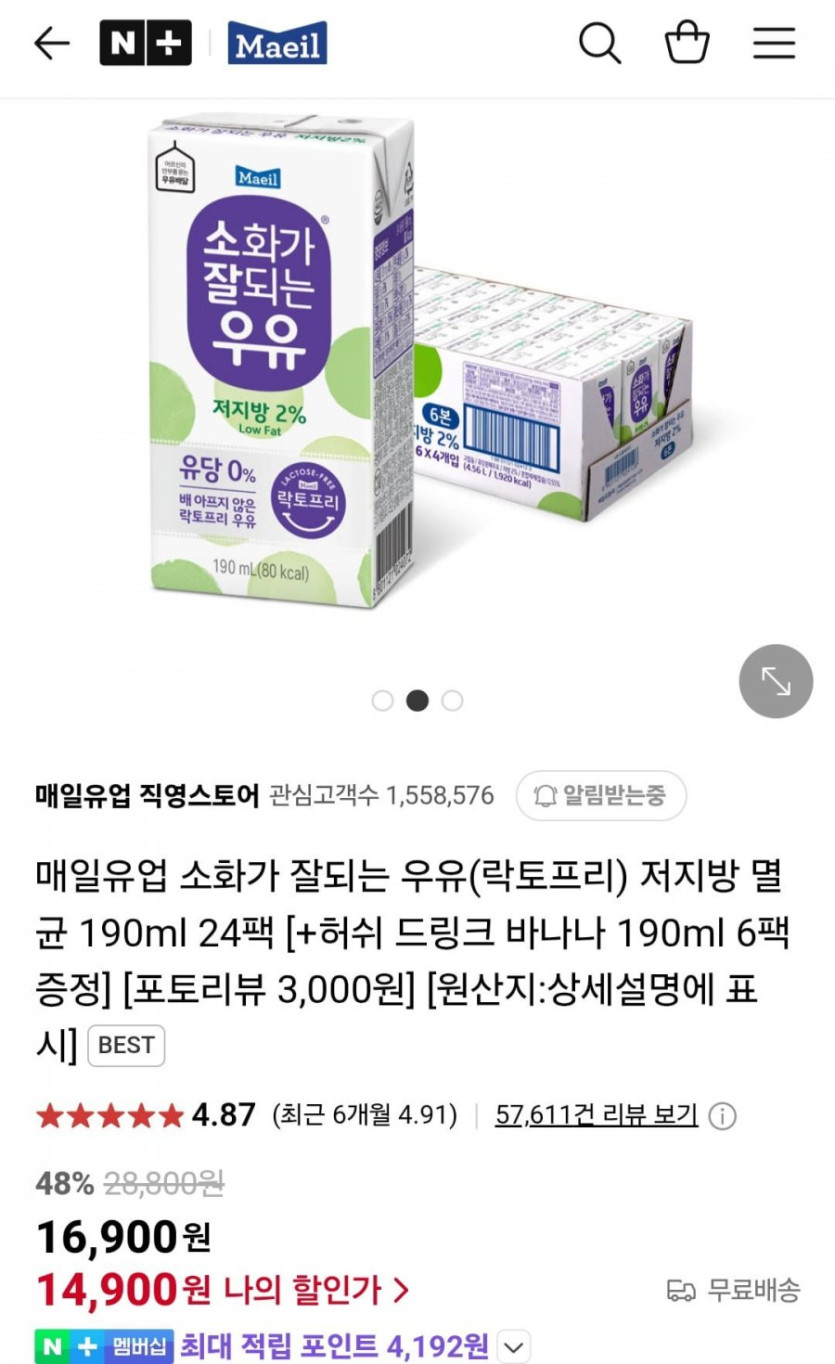Screen dimensions: 835x1364
Task: Expand the 최대 적립 포인트 dropdown
Action: point(513,1347)
